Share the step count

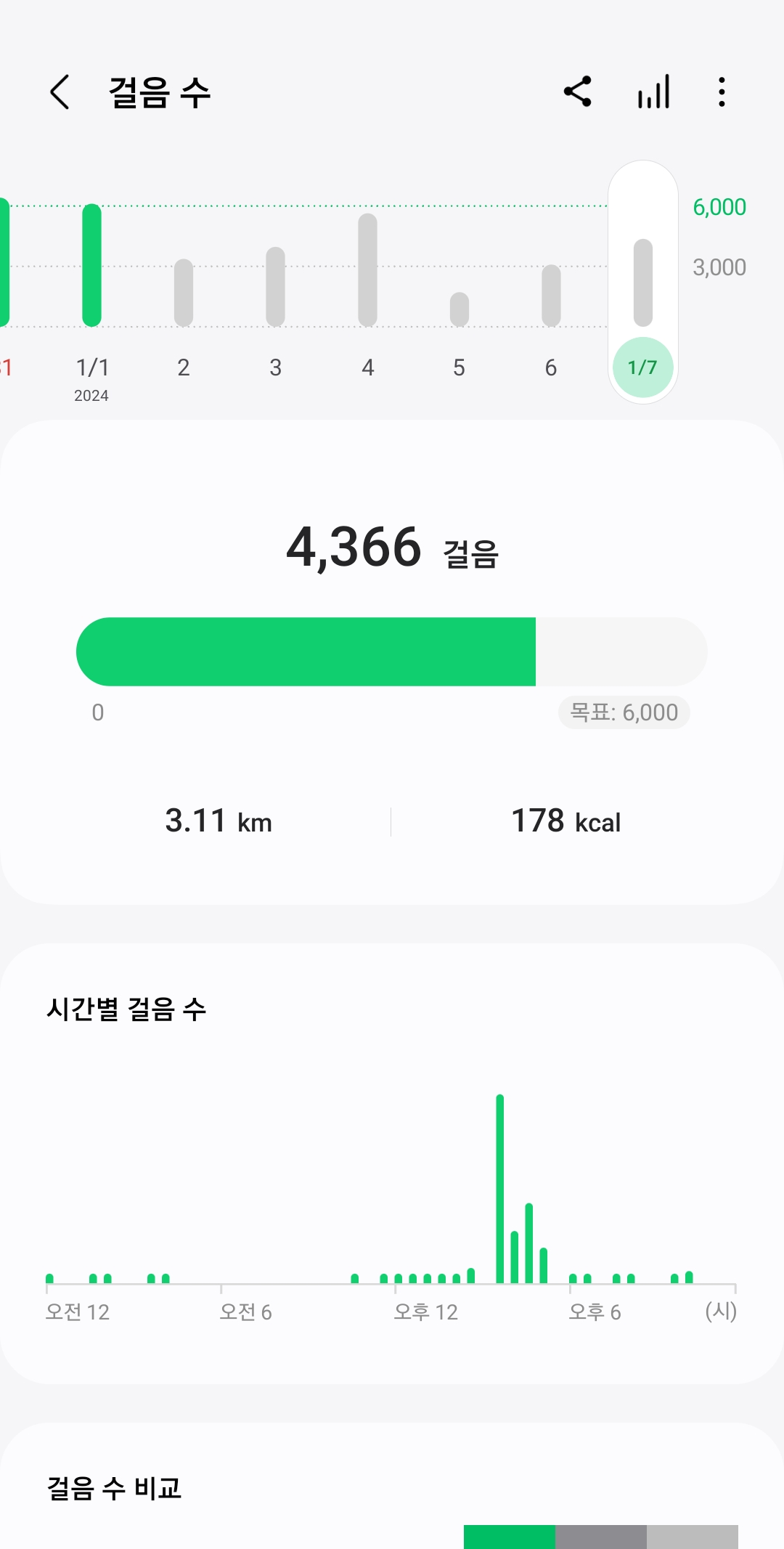pyautogui.click(x=578, y=92)
